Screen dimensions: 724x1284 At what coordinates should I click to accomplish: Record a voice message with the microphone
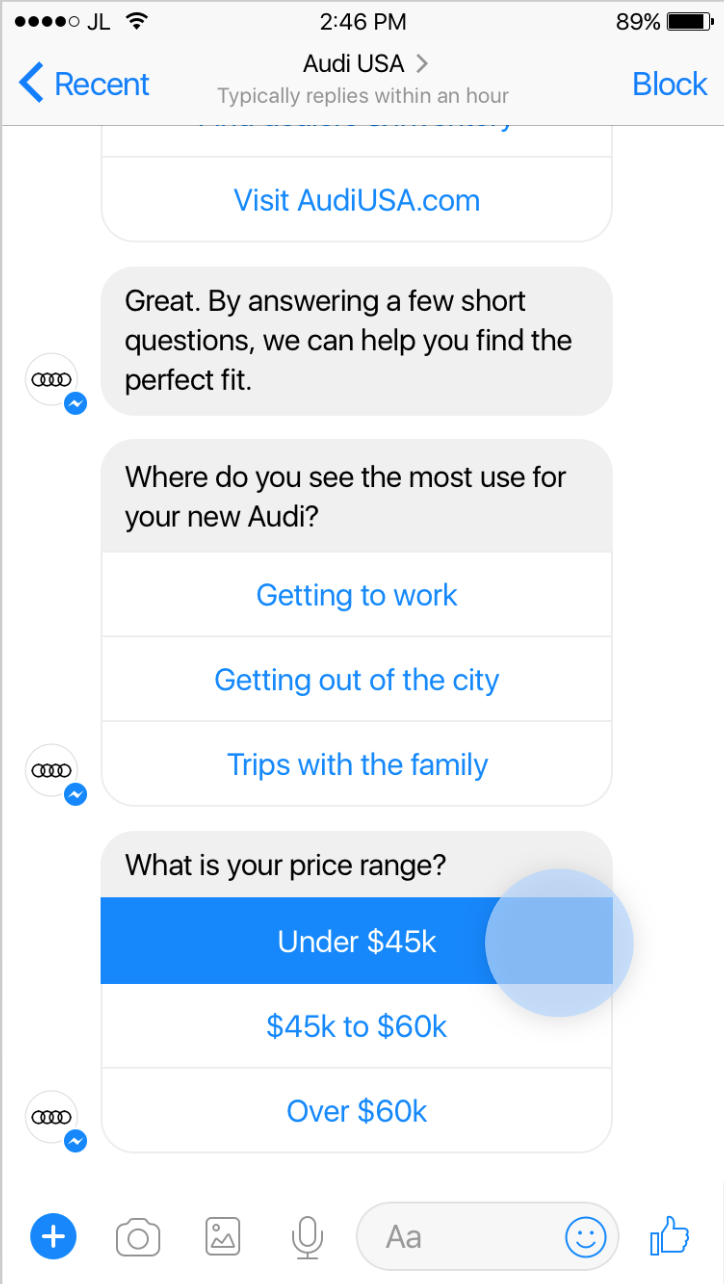click(x=307, y=1237)
